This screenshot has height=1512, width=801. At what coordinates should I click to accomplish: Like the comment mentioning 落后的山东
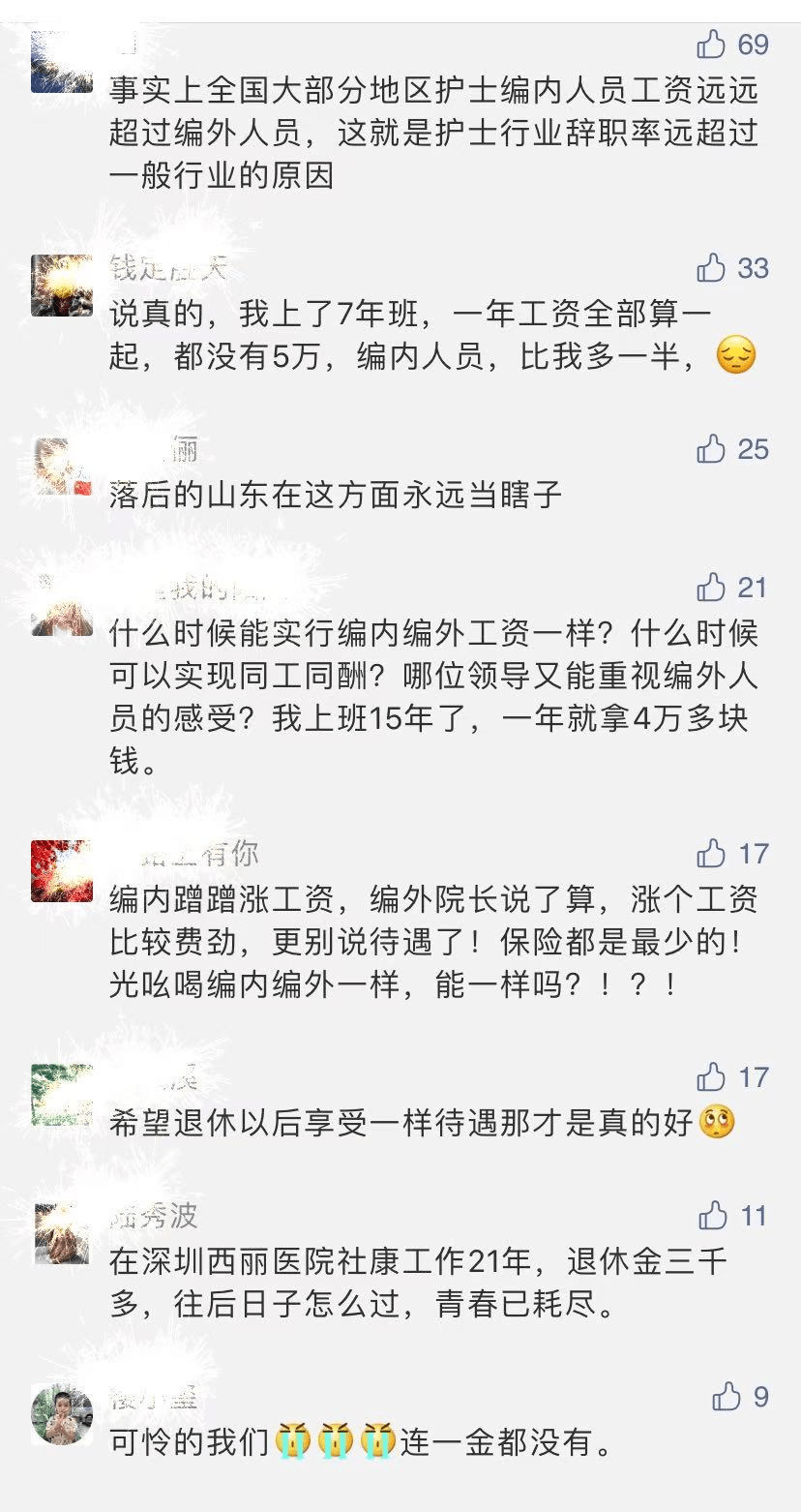click(712, 448)
